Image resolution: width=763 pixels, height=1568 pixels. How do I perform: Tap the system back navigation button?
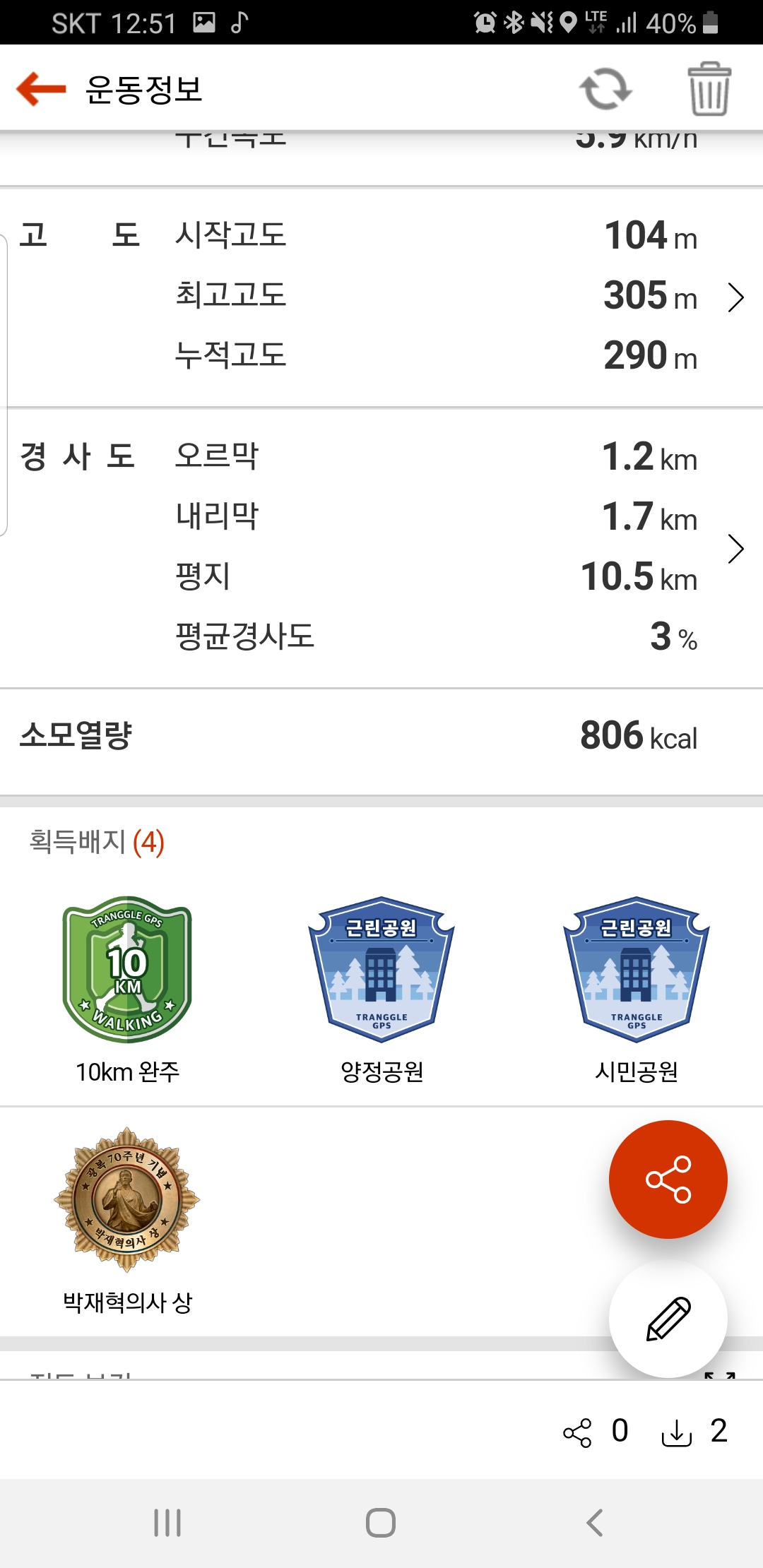tap(595, 1523)
